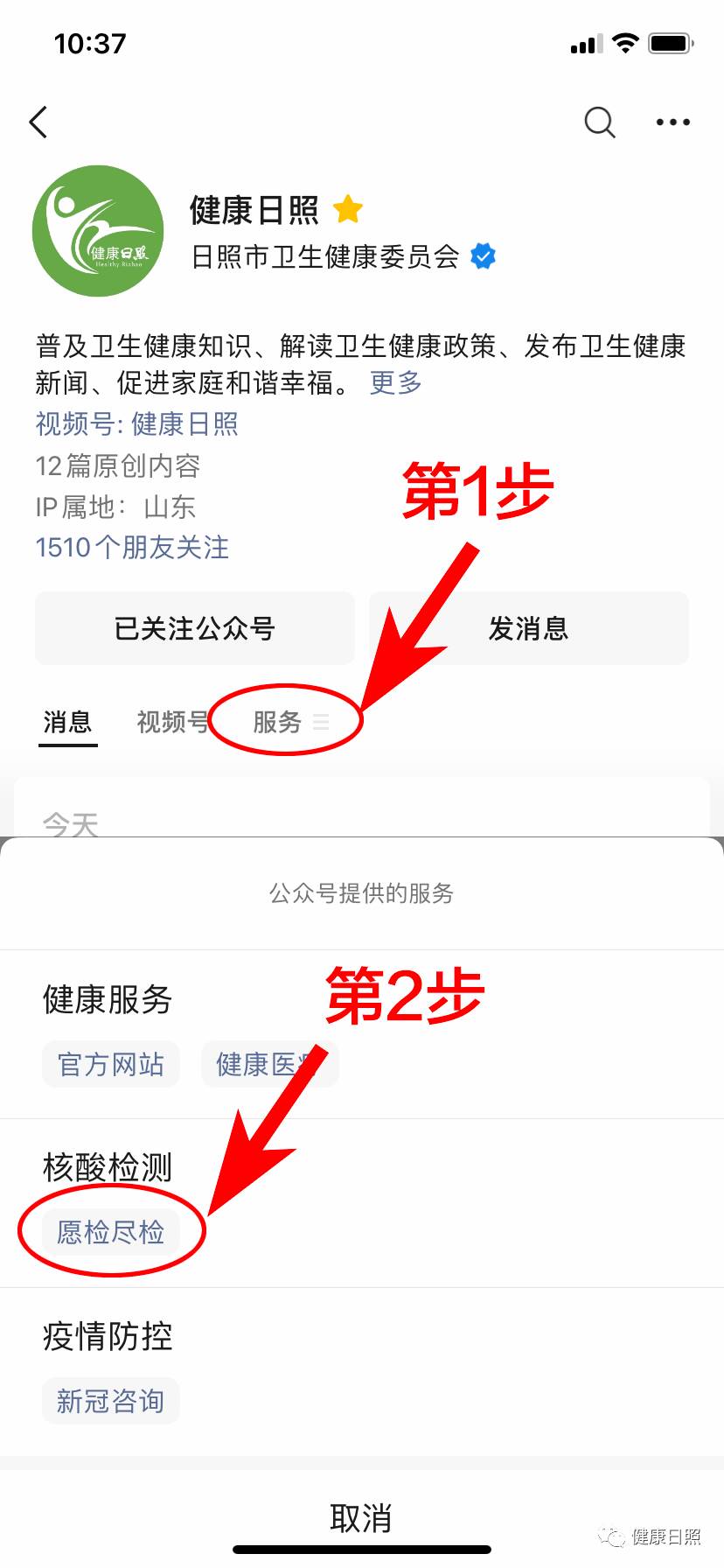Screen dimensions: 724x1568
Task: Tap the 已关注公众号 button
Action: point(195,628)
